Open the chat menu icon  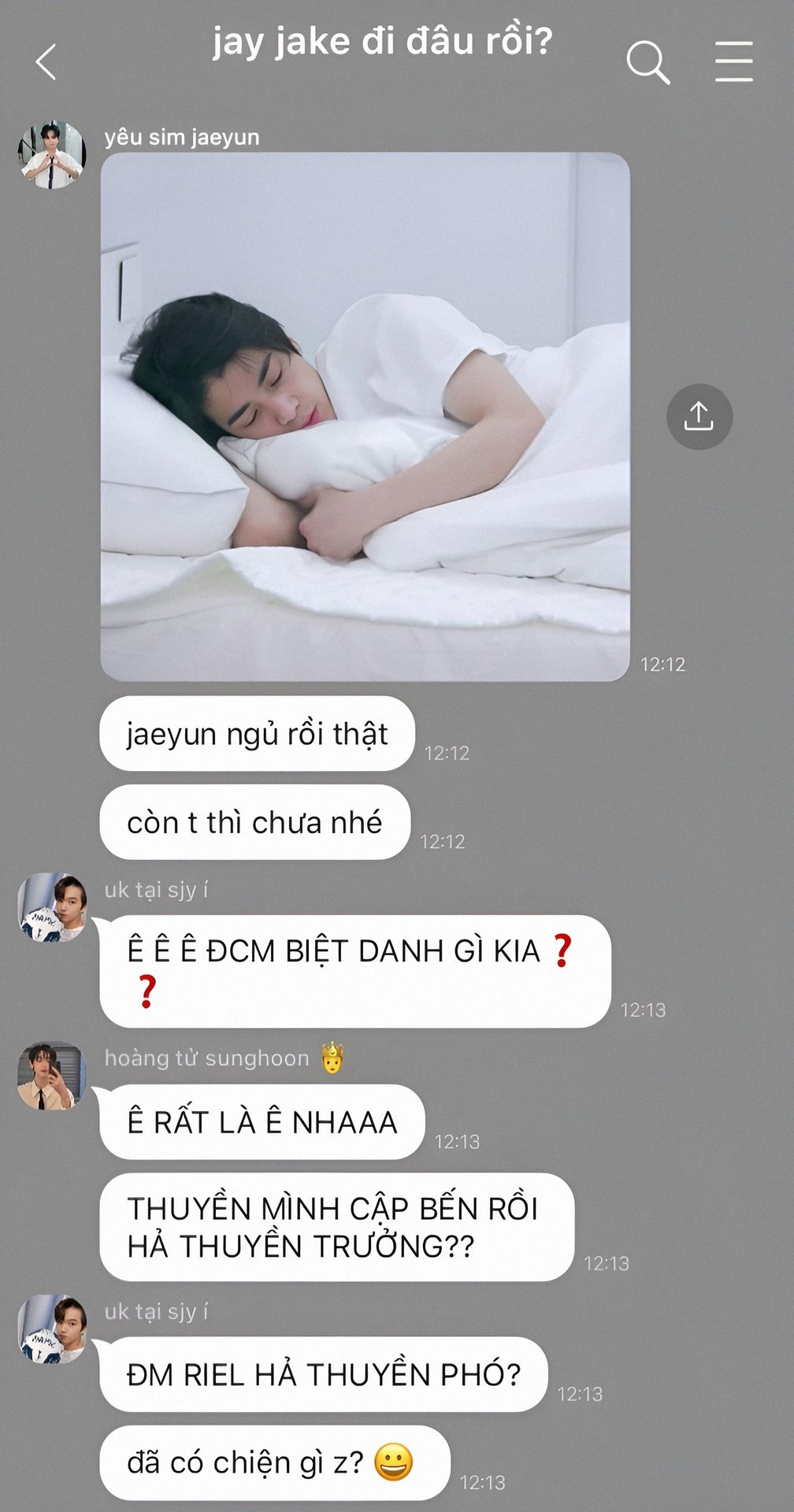(733, 61)
